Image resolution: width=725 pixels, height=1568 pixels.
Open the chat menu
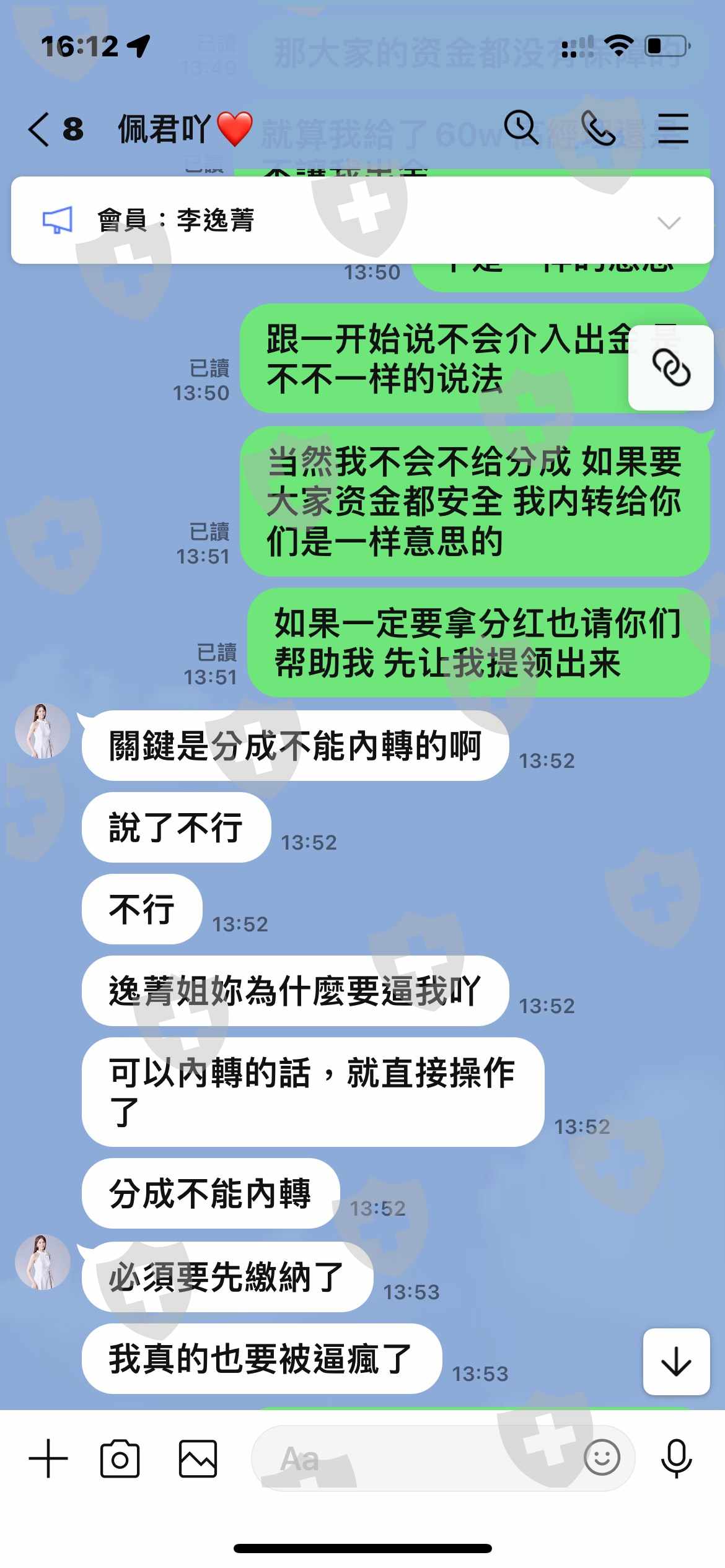coord(673,129)
